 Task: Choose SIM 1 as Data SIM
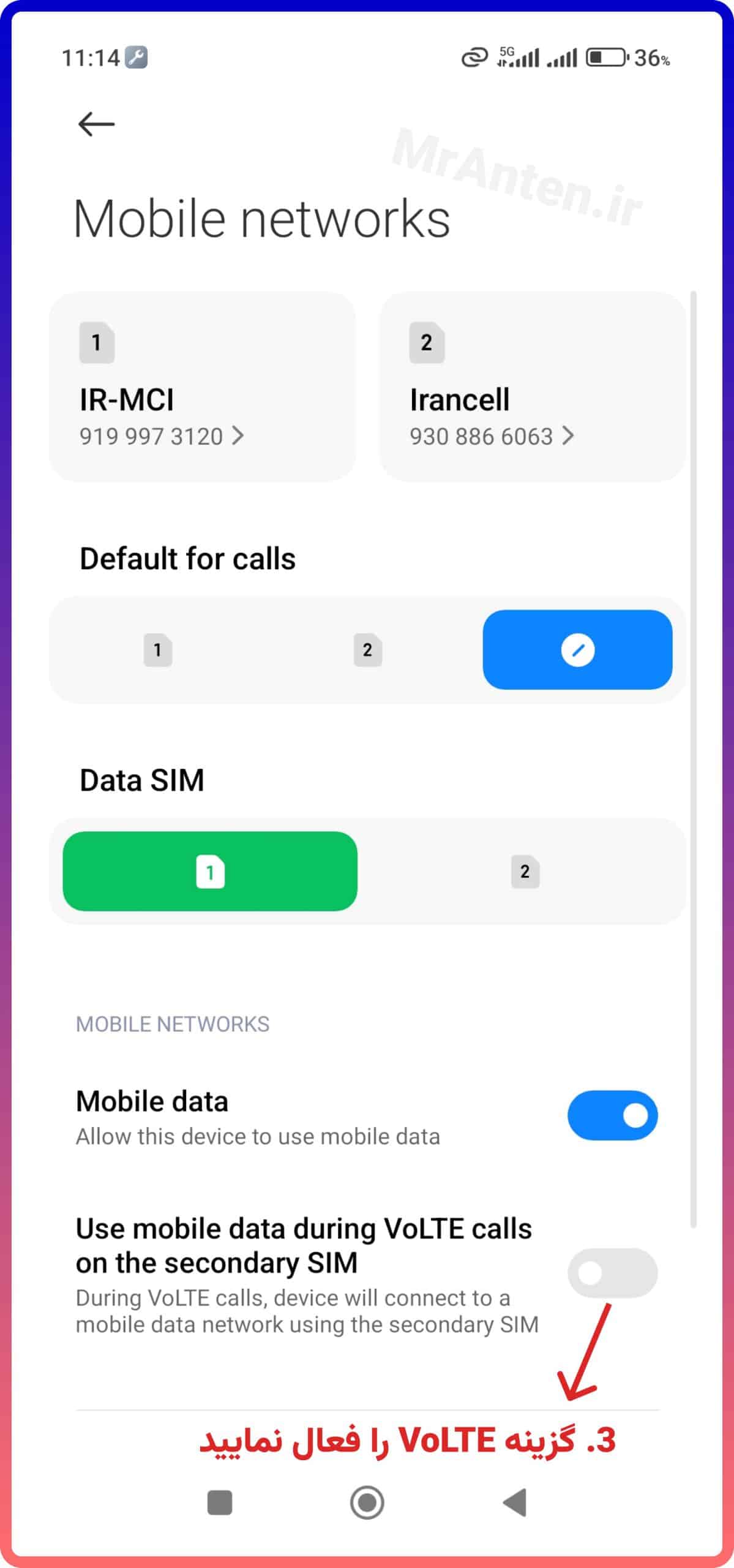pos(210,871)
